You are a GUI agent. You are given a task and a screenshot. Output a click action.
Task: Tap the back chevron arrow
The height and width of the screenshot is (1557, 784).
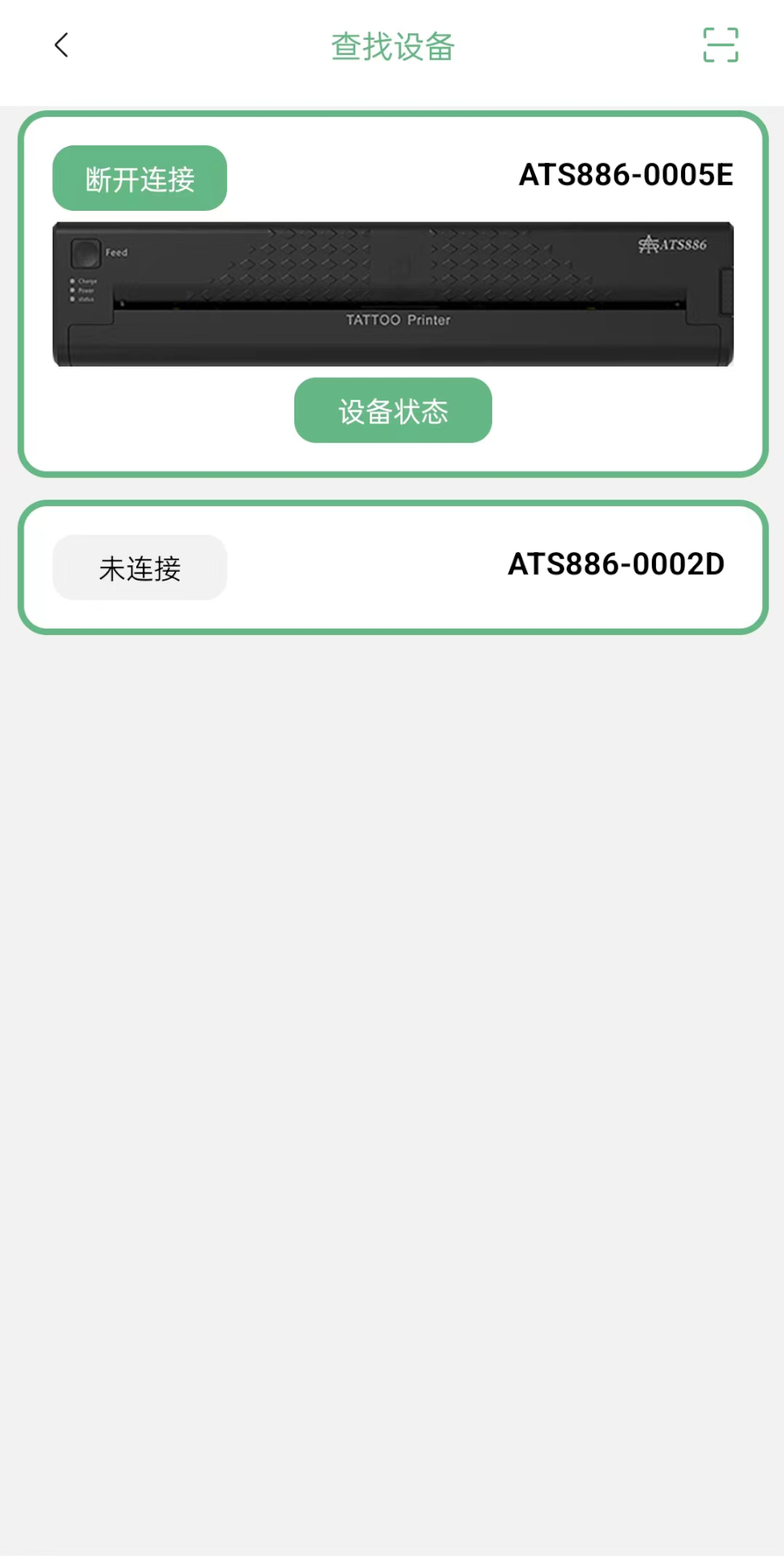tap(61, 45)
